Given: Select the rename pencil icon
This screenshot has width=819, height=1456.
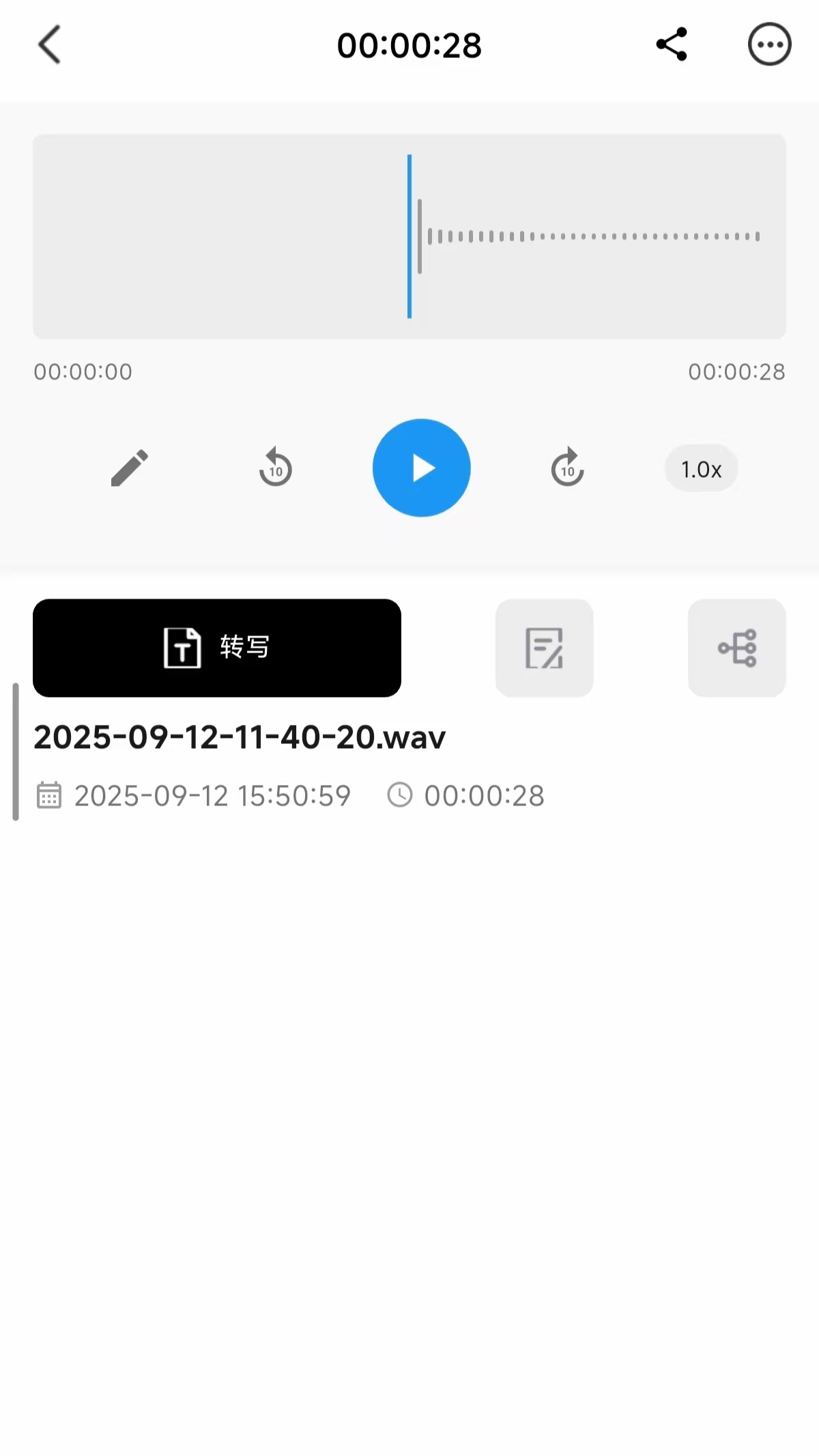Looking at the screenshot, I should pyautogui.click(x=130, y=468).
